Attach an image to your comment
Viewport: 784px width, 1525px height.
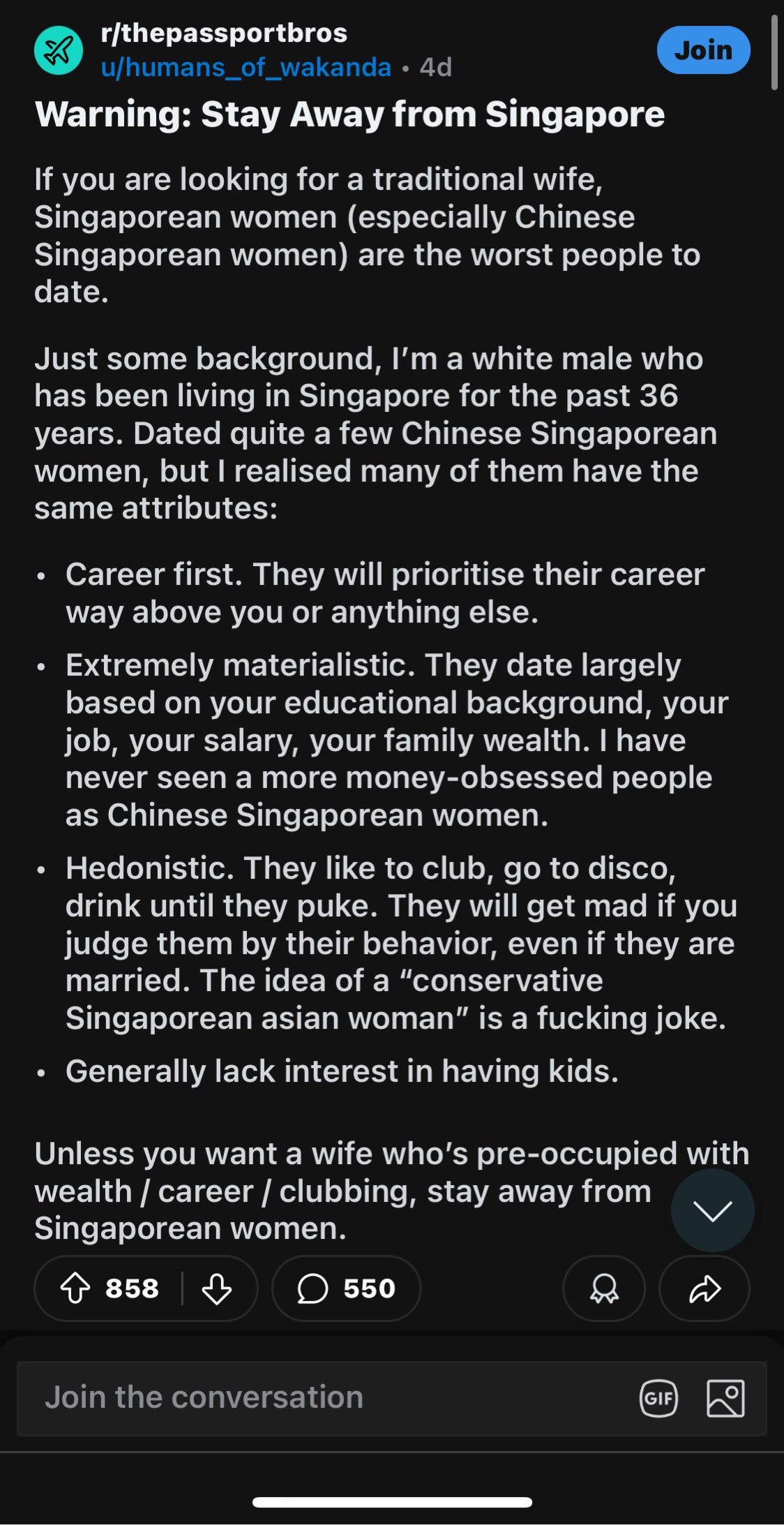[x=725, y=1398]
